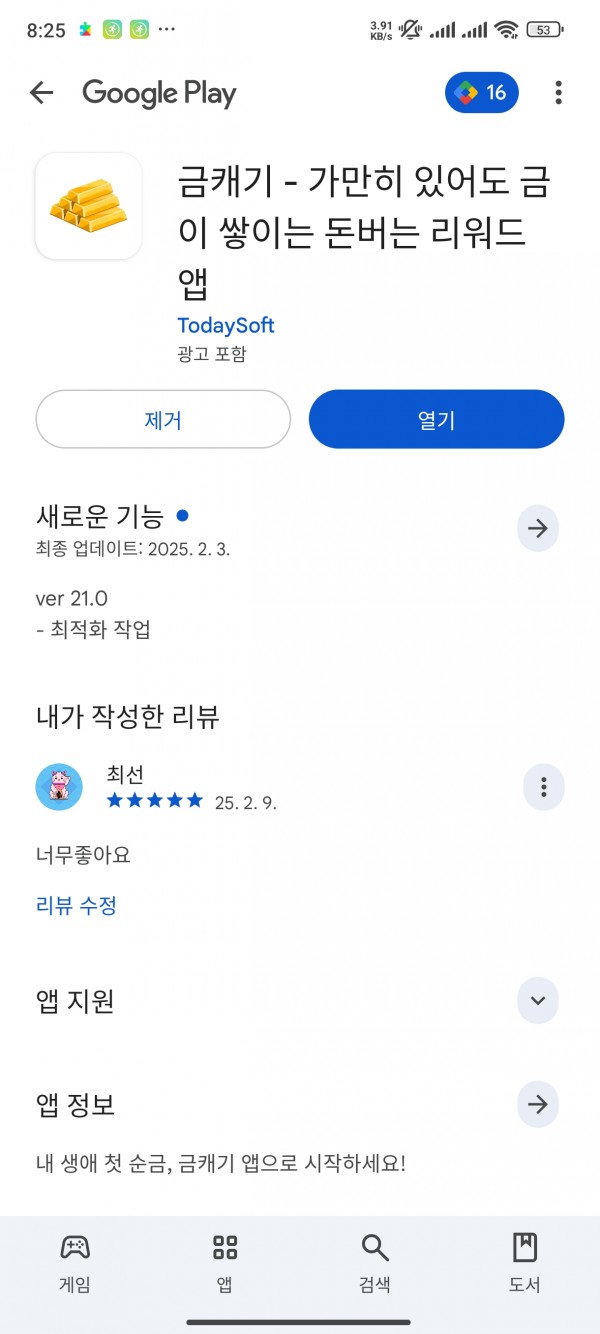
Task: Tap the 제거 button to uninstall
Action: click(163, 419)
